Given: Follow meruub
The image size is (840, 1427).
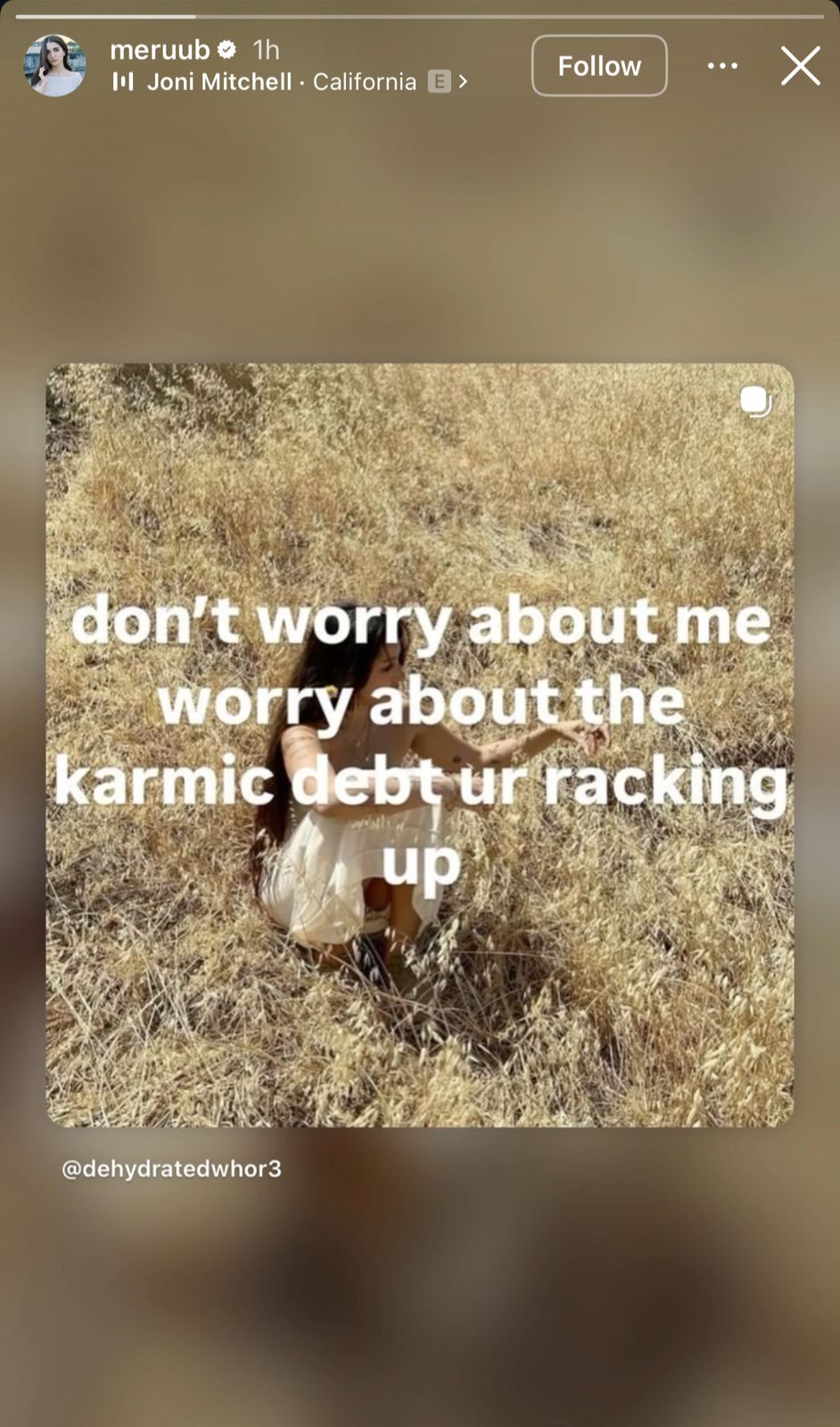Looking at the screenshot, I should click(599, 66).
